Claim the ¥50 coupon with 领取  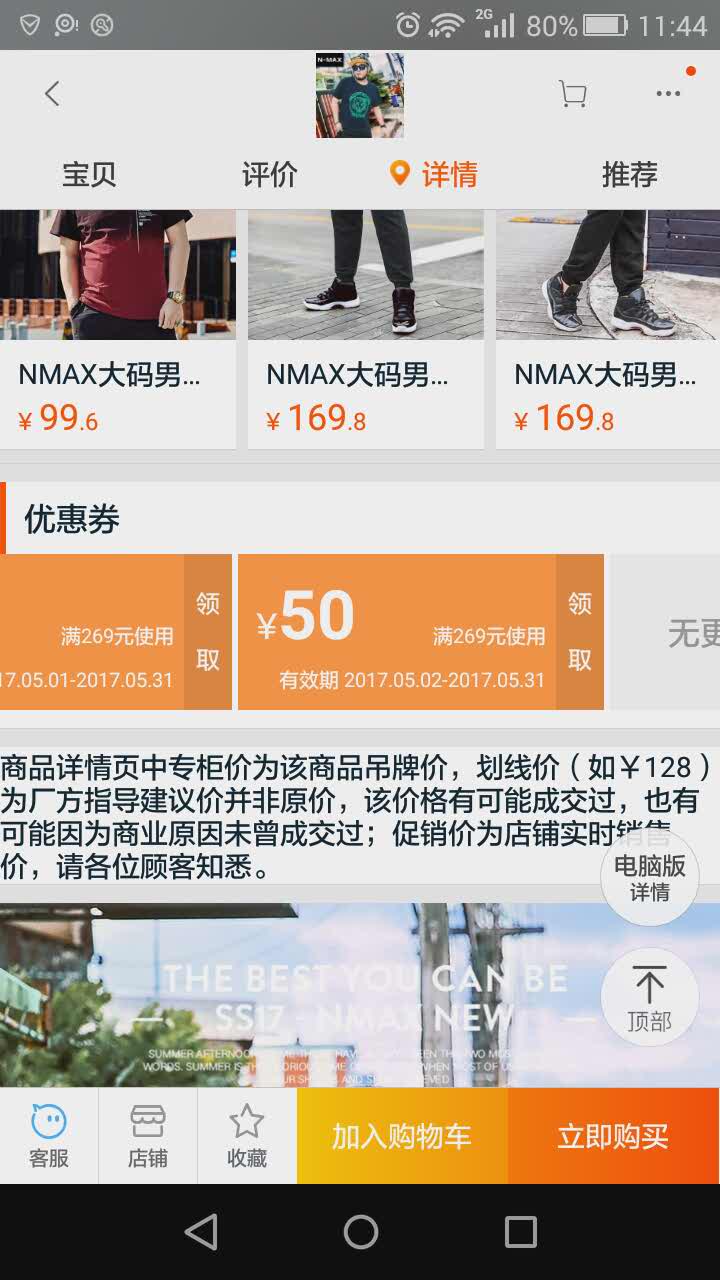point(580,632)
